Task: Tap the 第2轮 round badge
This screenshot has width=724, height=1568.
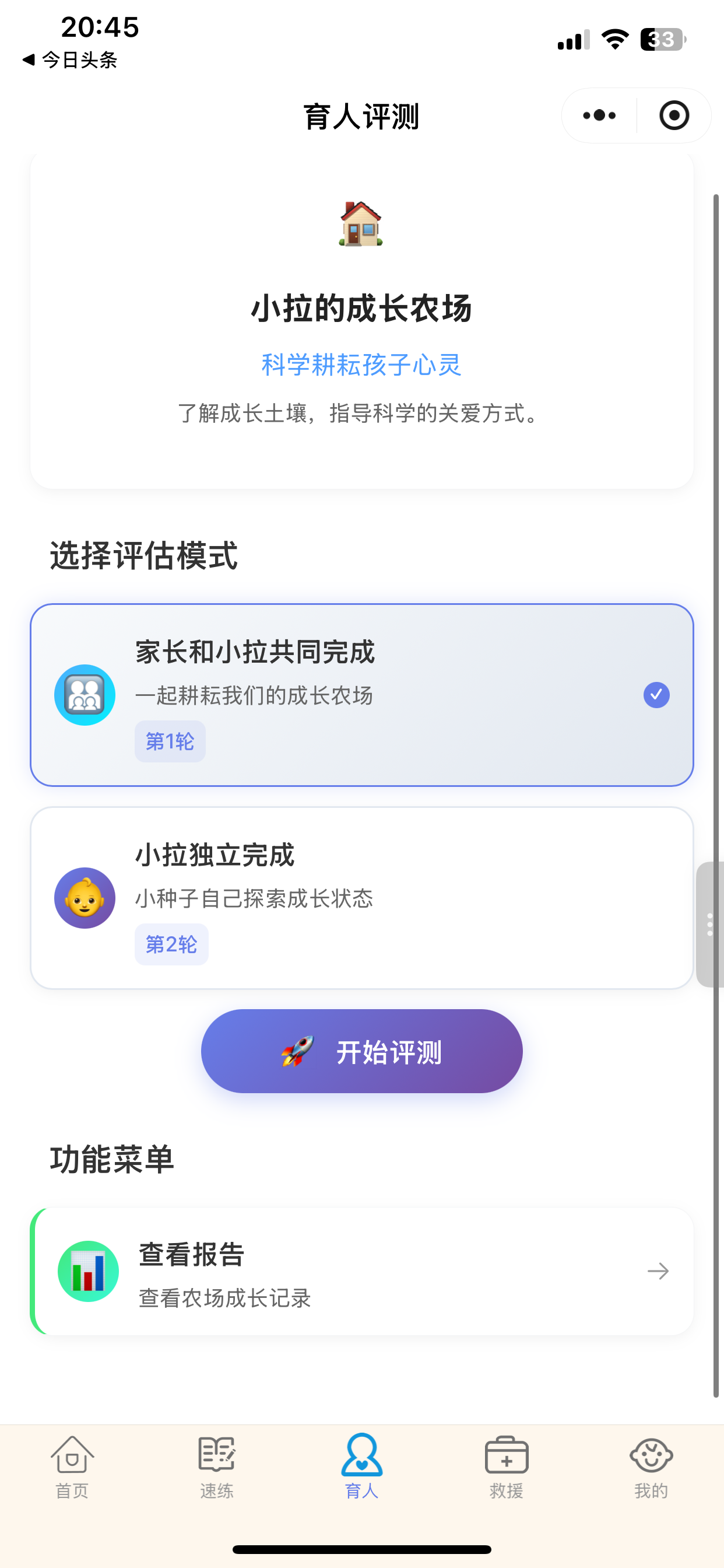Action: pyautogui.click(x=171, y=943)
